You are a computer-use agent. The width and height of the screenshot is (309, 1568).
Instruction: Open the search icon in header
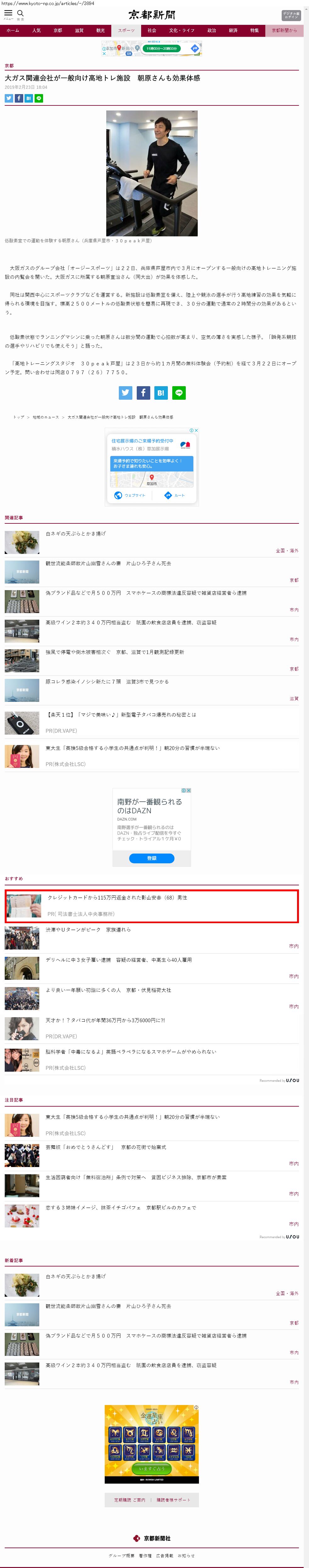20,14
